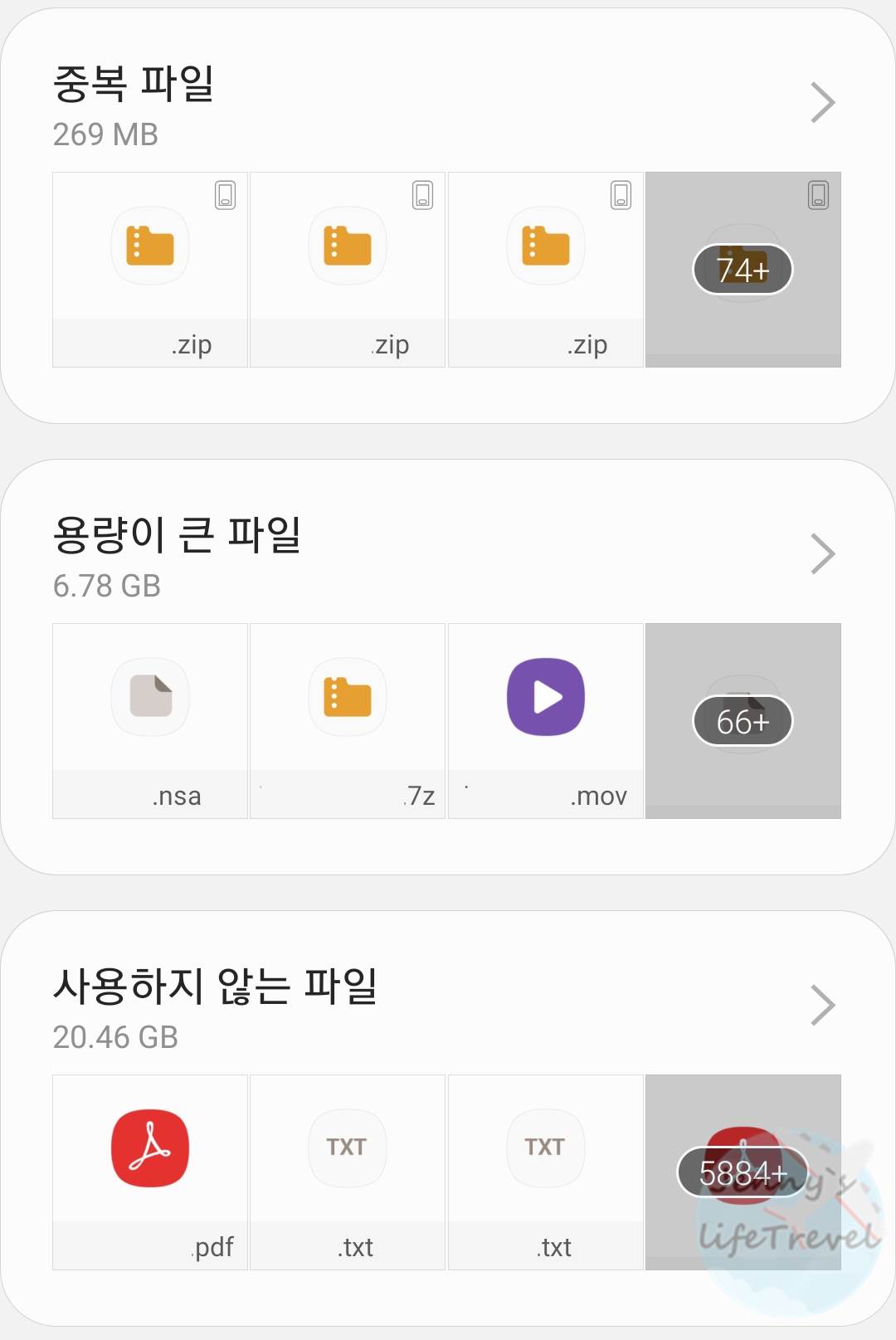Image resolution: width=896 pixels, height=1340 pixels.
Task: View the 74+ more duplicate files
Action: (x=743, y=270)
